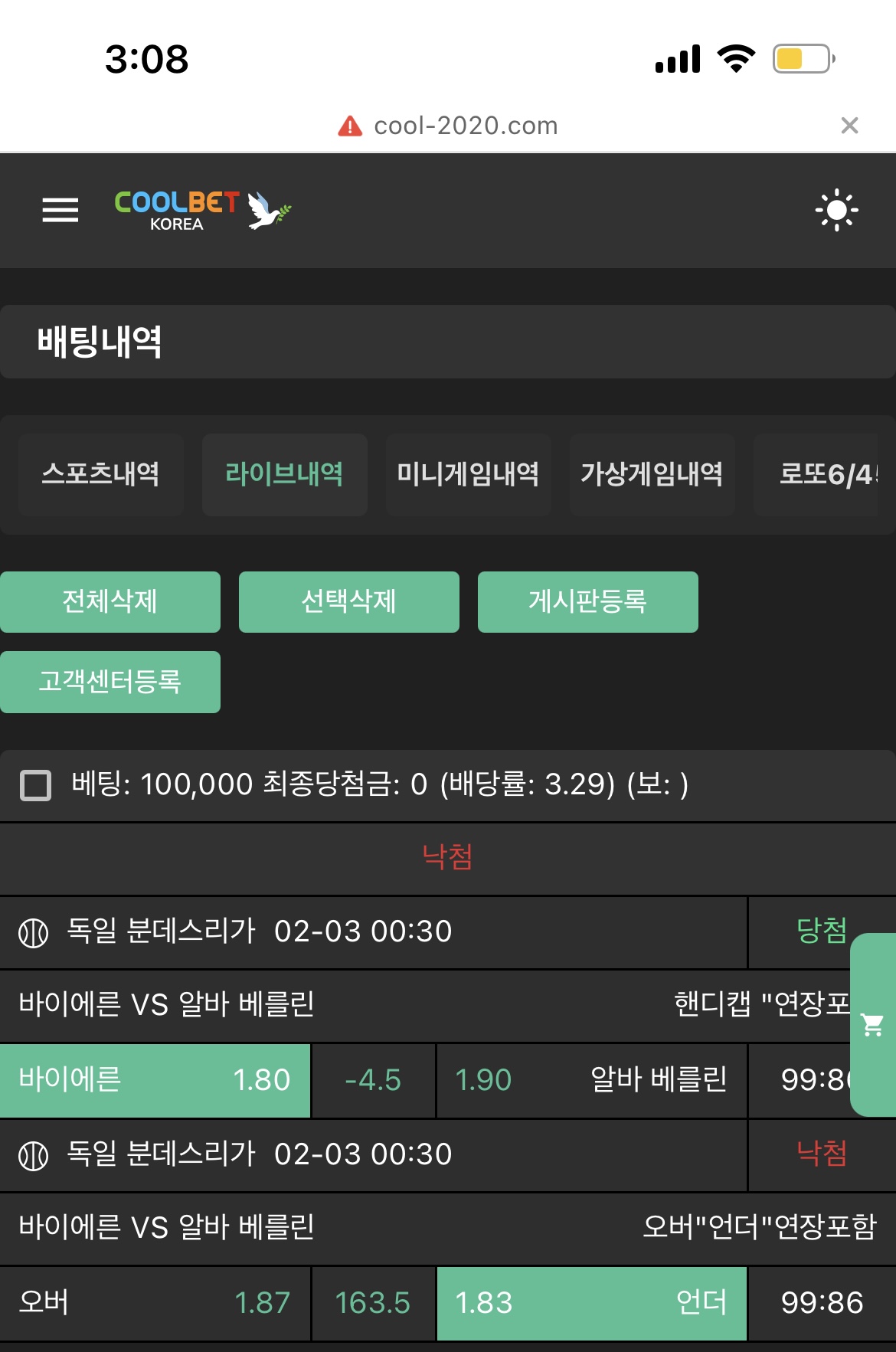Viewport: 896px width, 1352px height.
Task: Toggle the light theme sun icon
Action: point(836,209)
